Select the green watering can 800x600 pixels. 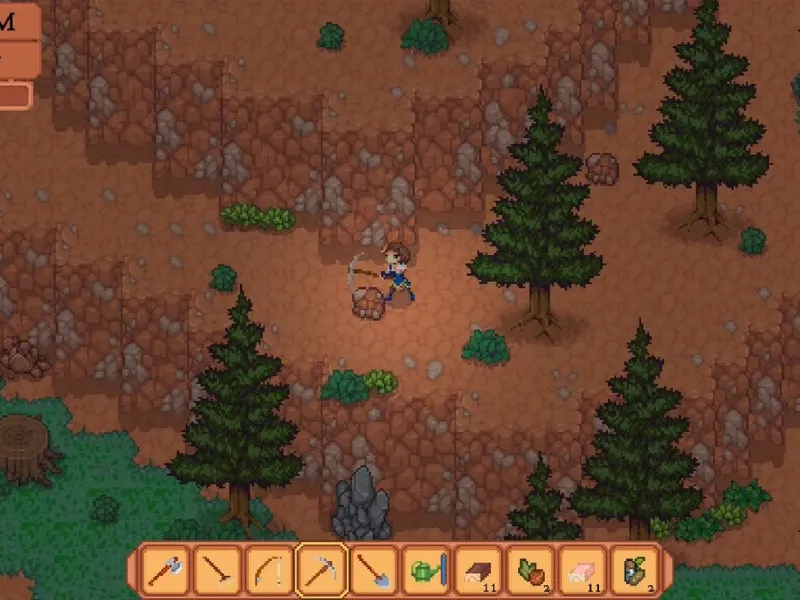426,571
